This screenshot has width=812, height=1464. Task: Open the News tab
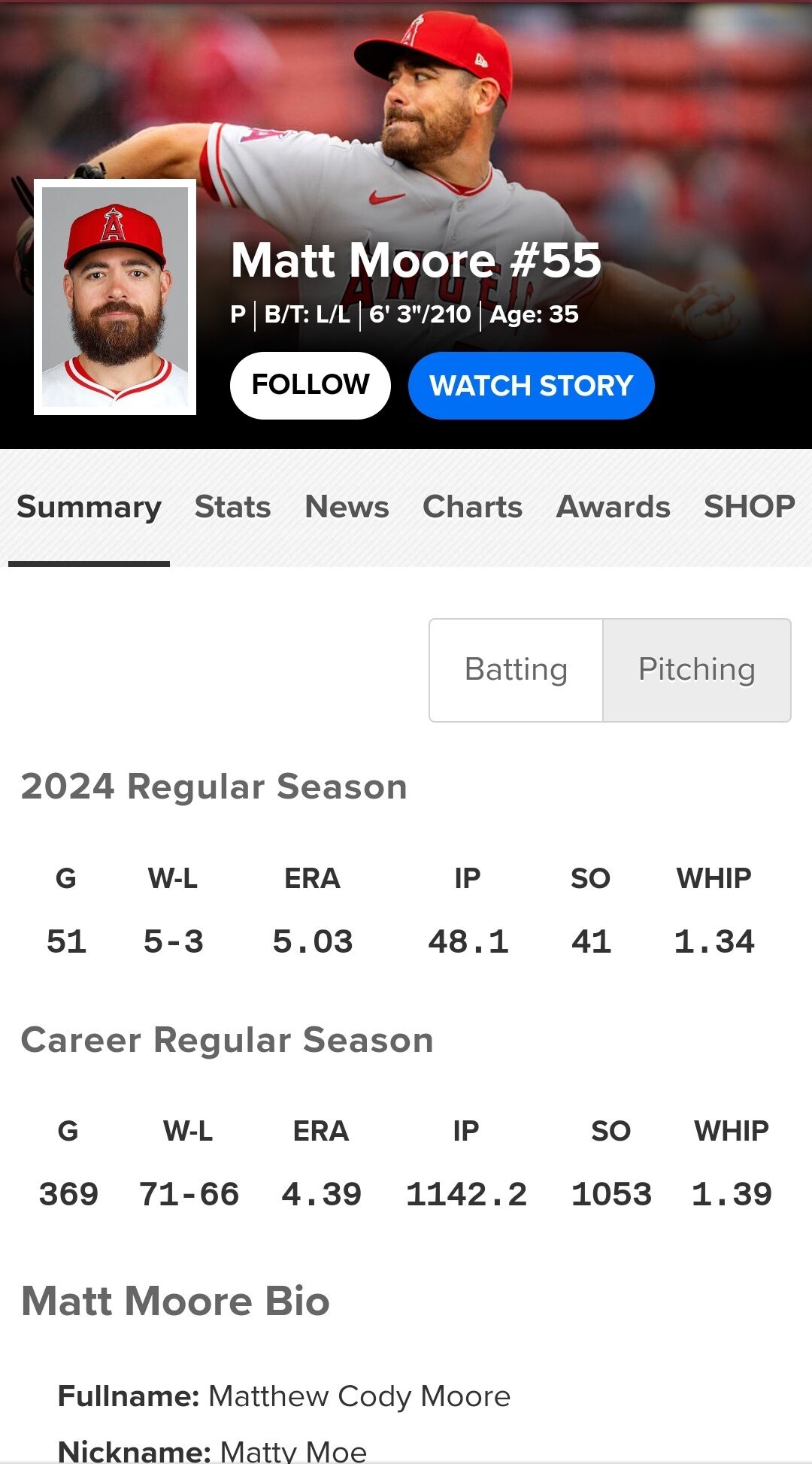(x=347, y=507)
